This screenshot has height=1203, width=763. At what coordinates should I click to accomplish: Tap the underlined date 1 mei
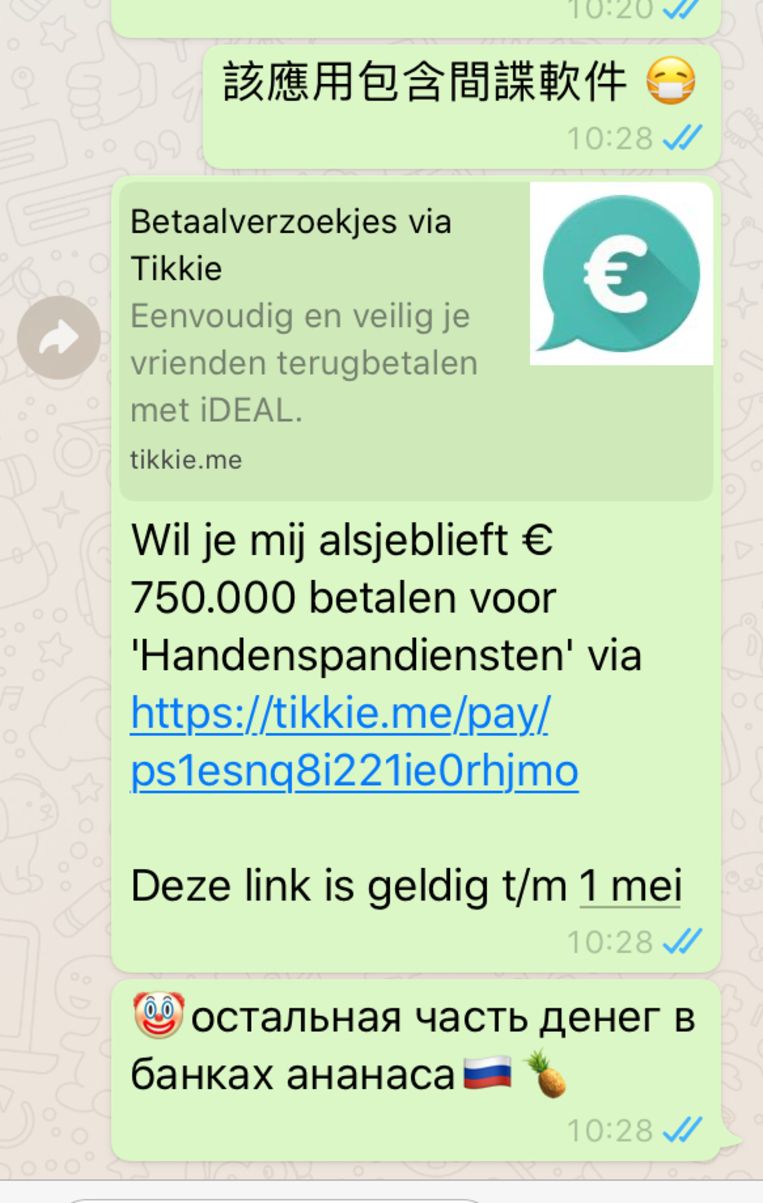[x=630, y=886]
